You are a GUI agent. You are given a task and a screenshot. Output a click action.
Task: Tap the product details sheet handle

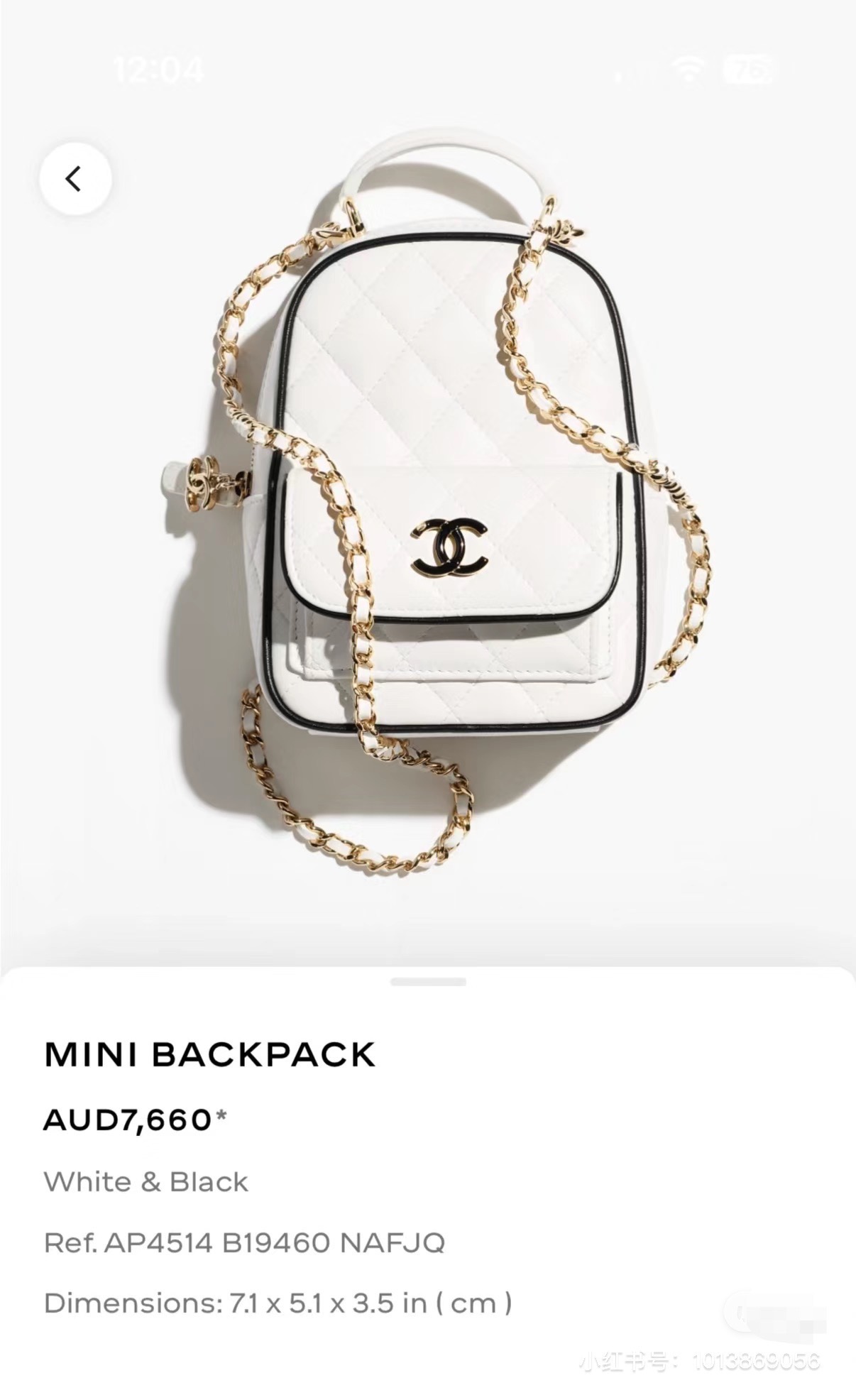[428, 983]
